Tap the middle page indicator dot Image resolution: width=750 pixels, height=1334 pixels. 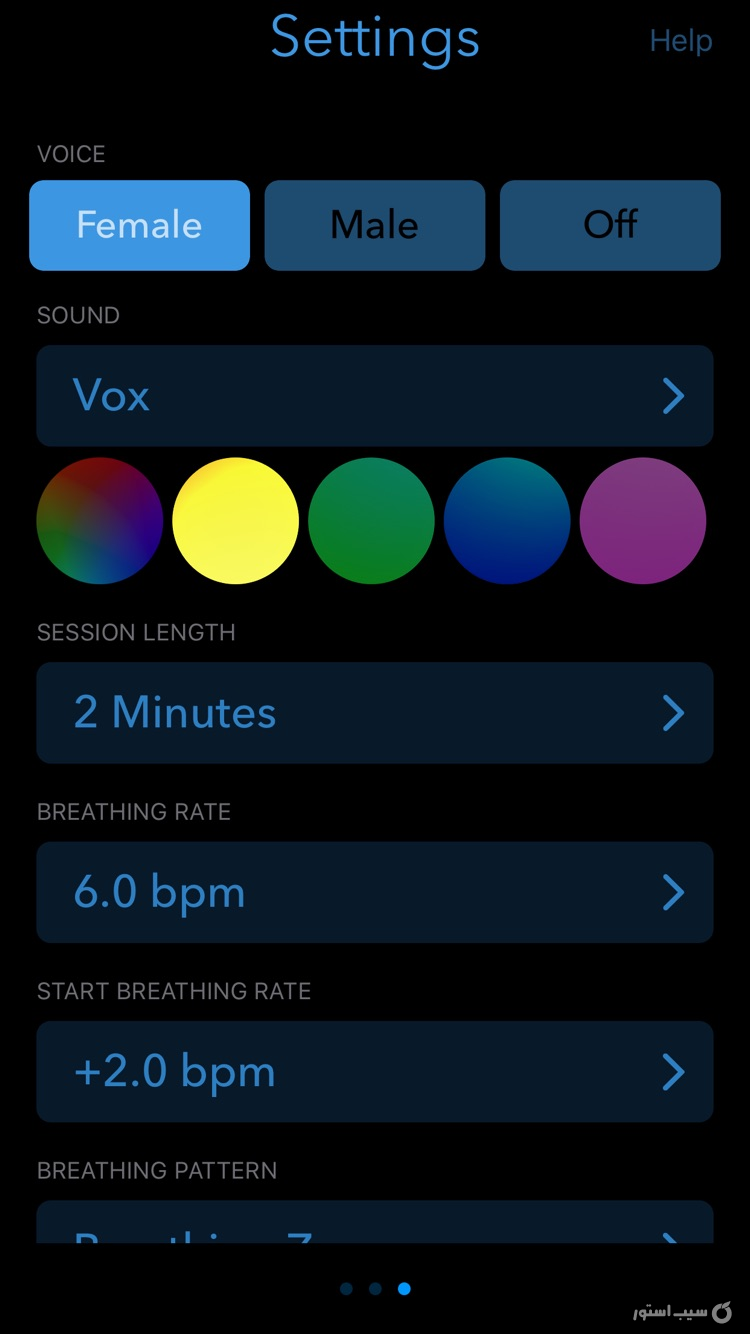[x=375, y=1288]
